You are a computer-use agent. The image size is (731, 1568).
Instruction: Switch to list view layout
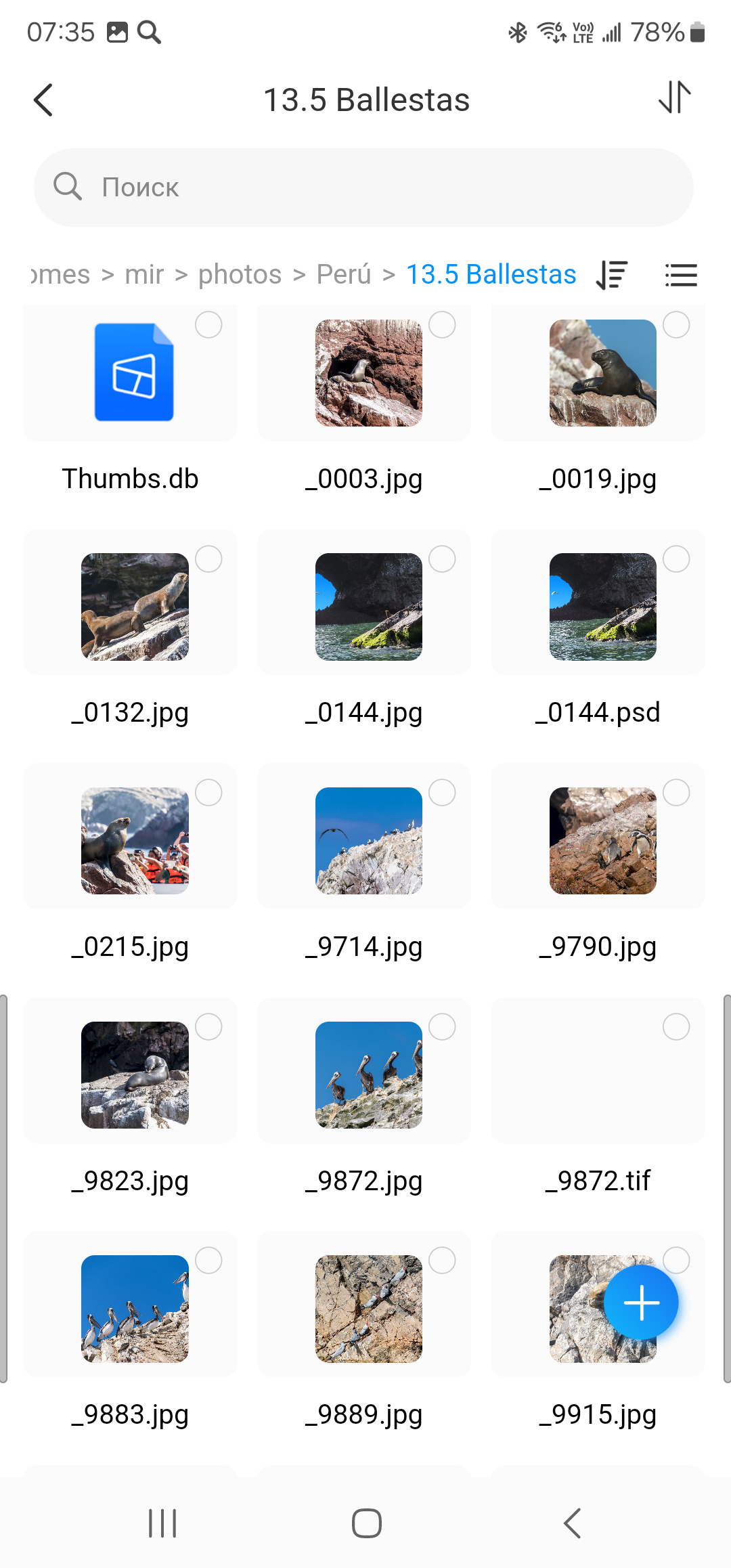click(680, 275)
